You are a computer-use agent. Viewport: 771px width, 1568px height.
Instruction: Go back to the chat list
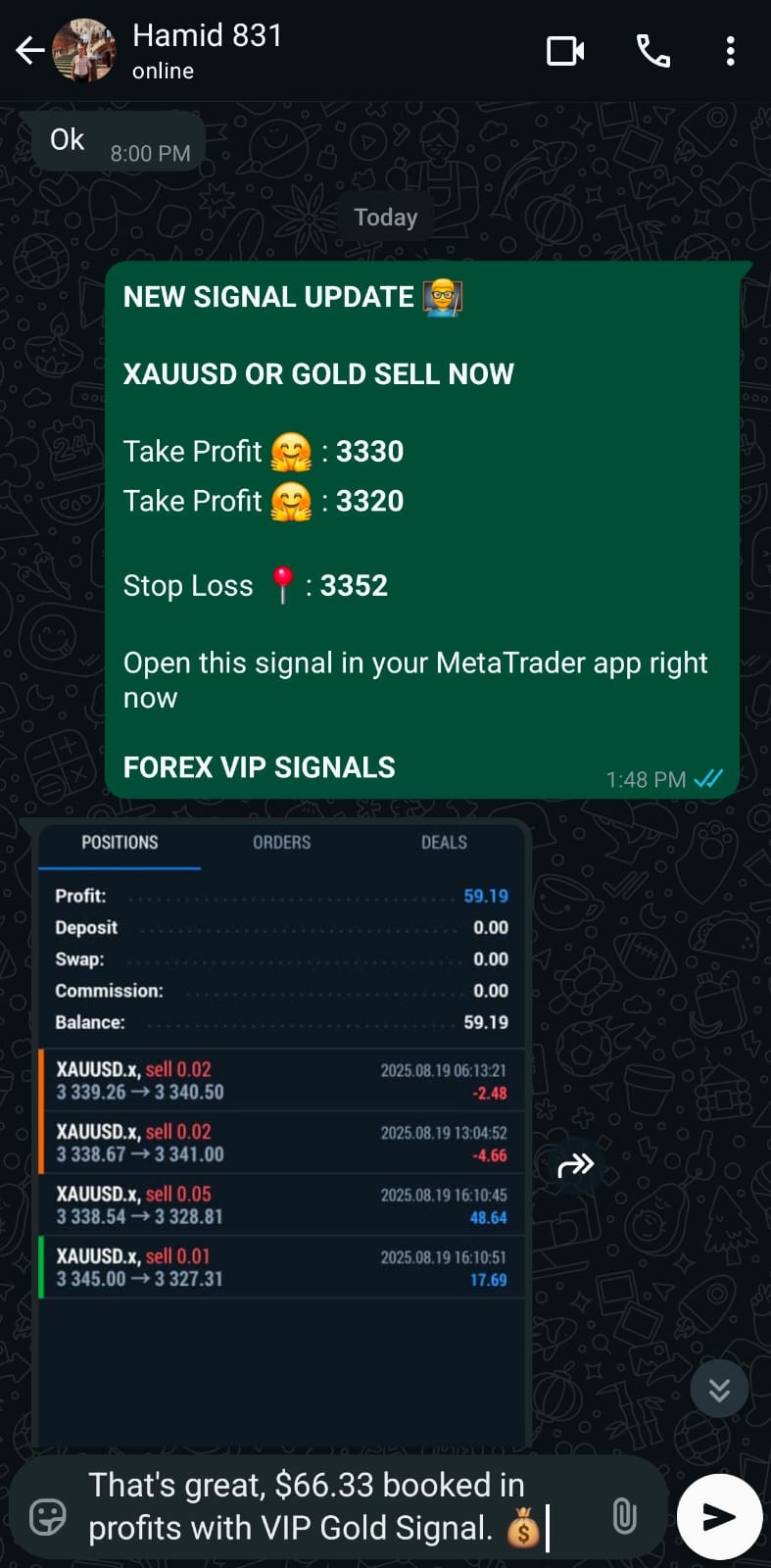tap(29, 51)
